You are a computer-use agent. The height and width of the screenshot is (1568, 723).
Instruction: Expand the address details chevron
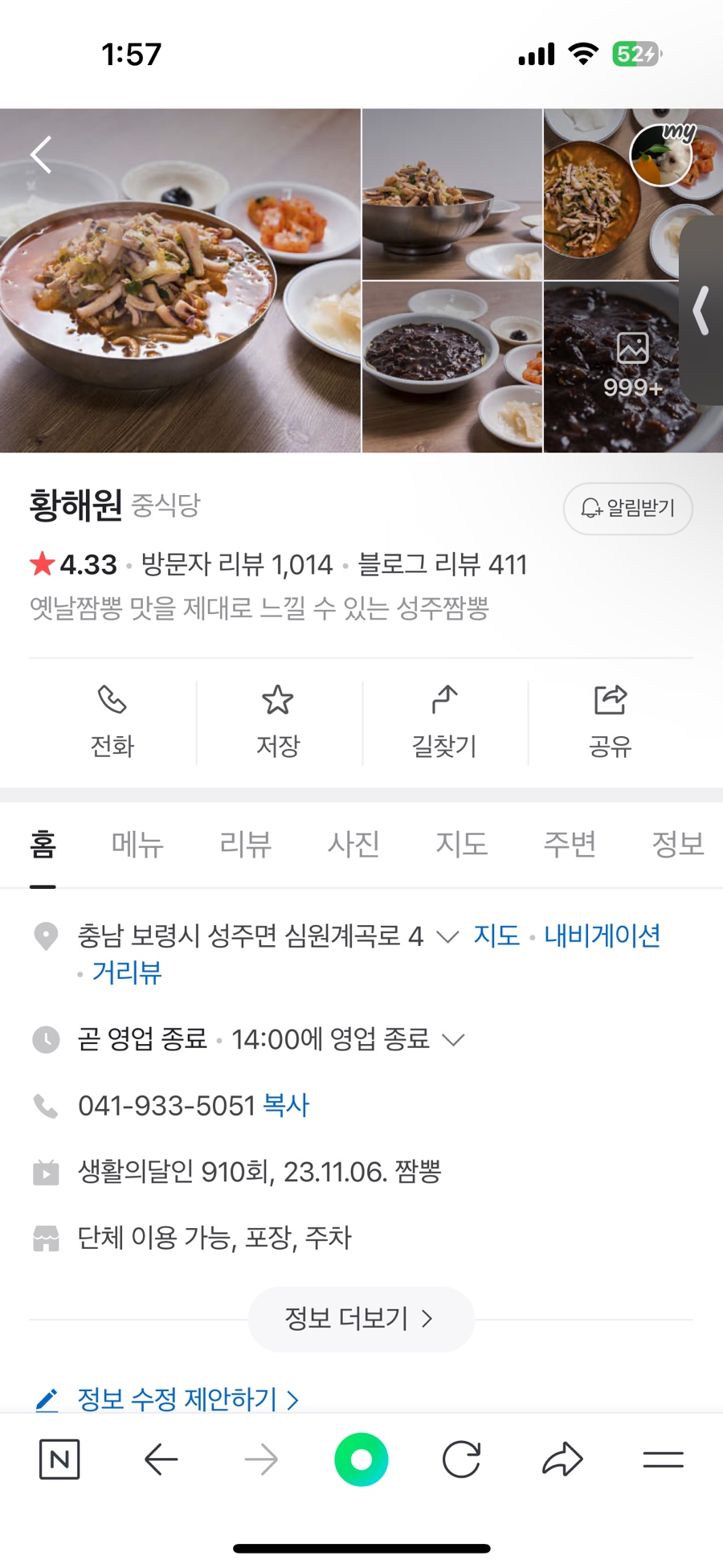(447, 936)
